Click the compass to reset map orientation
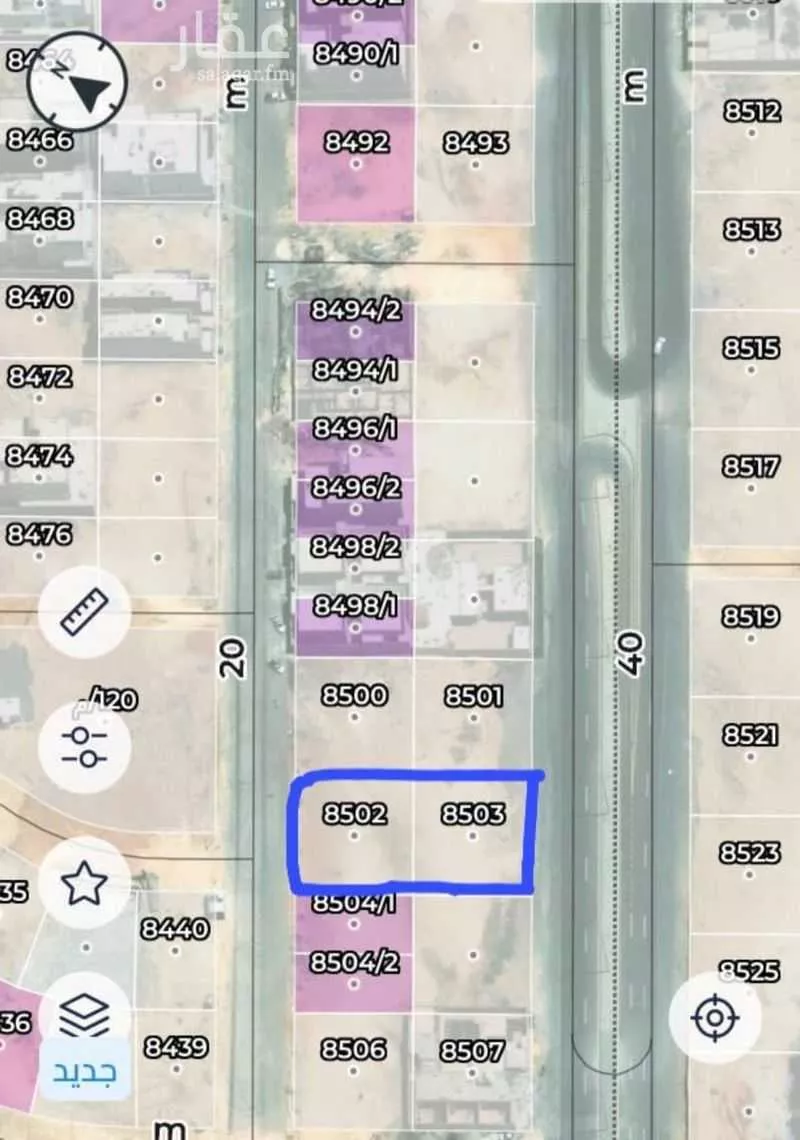 (x=74, y=80)
